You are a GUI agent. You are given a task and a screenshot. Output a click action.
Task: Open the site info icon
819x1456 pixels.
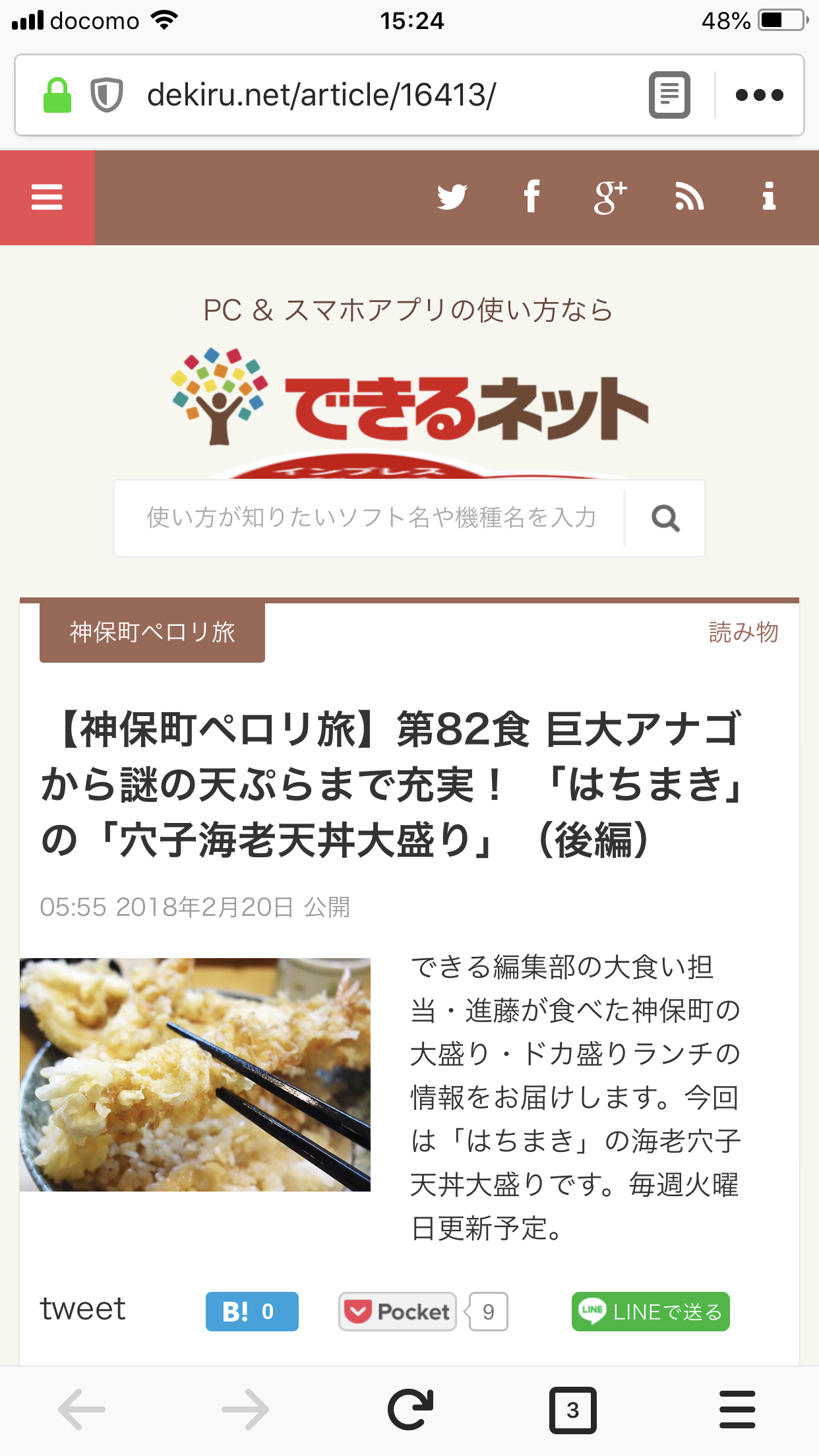pyautogui.click(x=768, y=197)
